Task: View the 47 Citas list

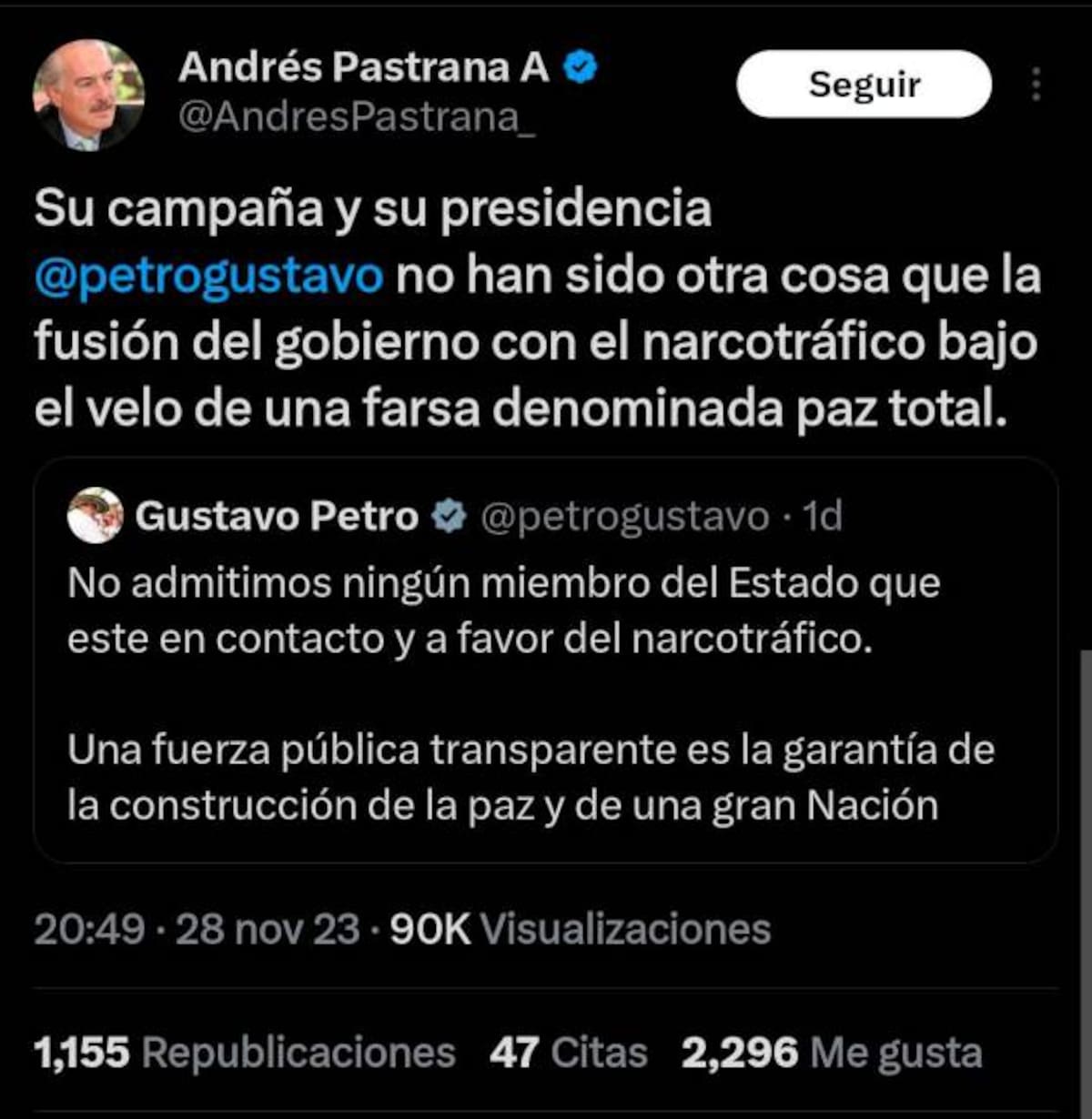Action: [568, 1053]
